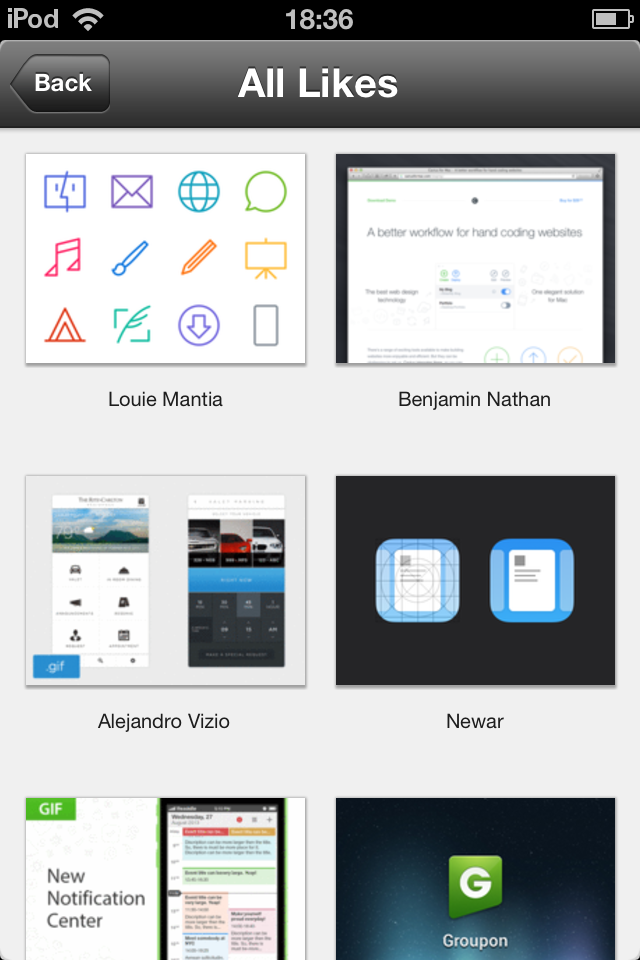Open the Groupon icon shot
Viewport: 640px width, 960px height.
pyautogui.click(x=475, y=878)
